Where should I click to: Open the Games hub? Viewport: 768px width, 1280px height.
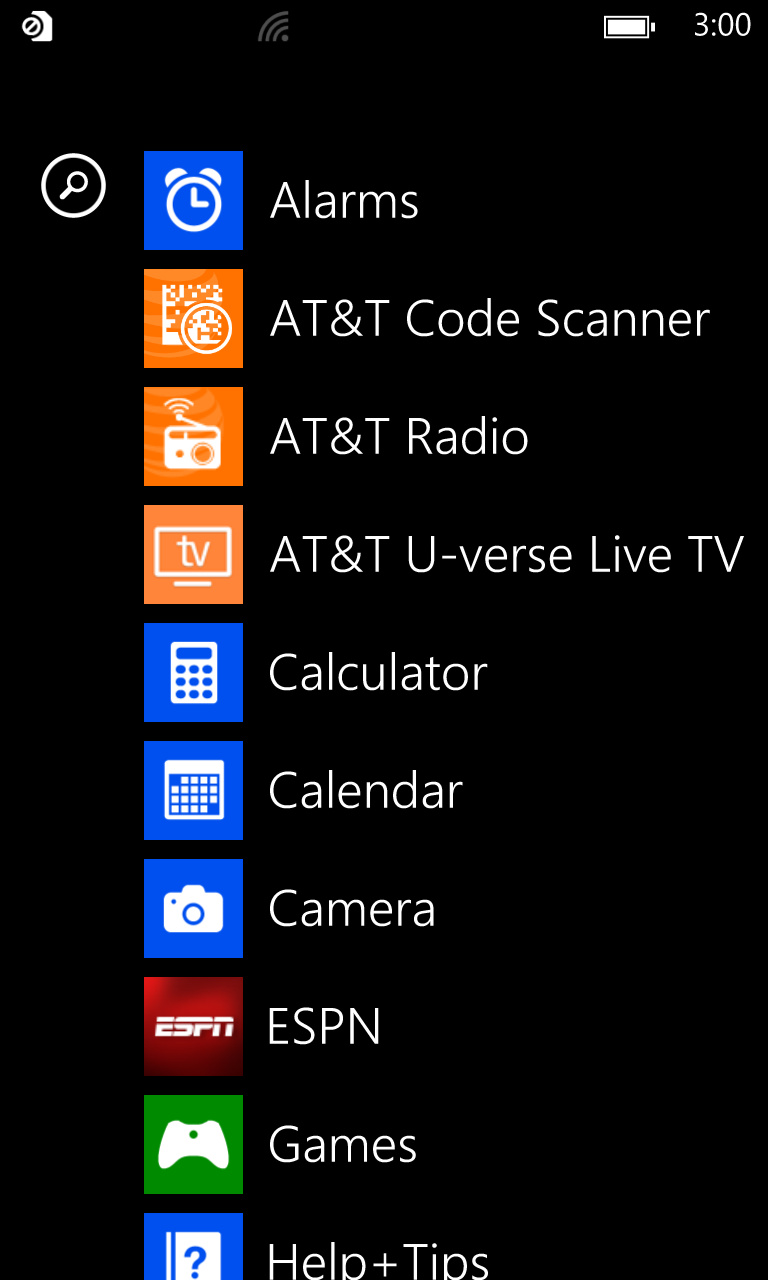pos(194,1144)
